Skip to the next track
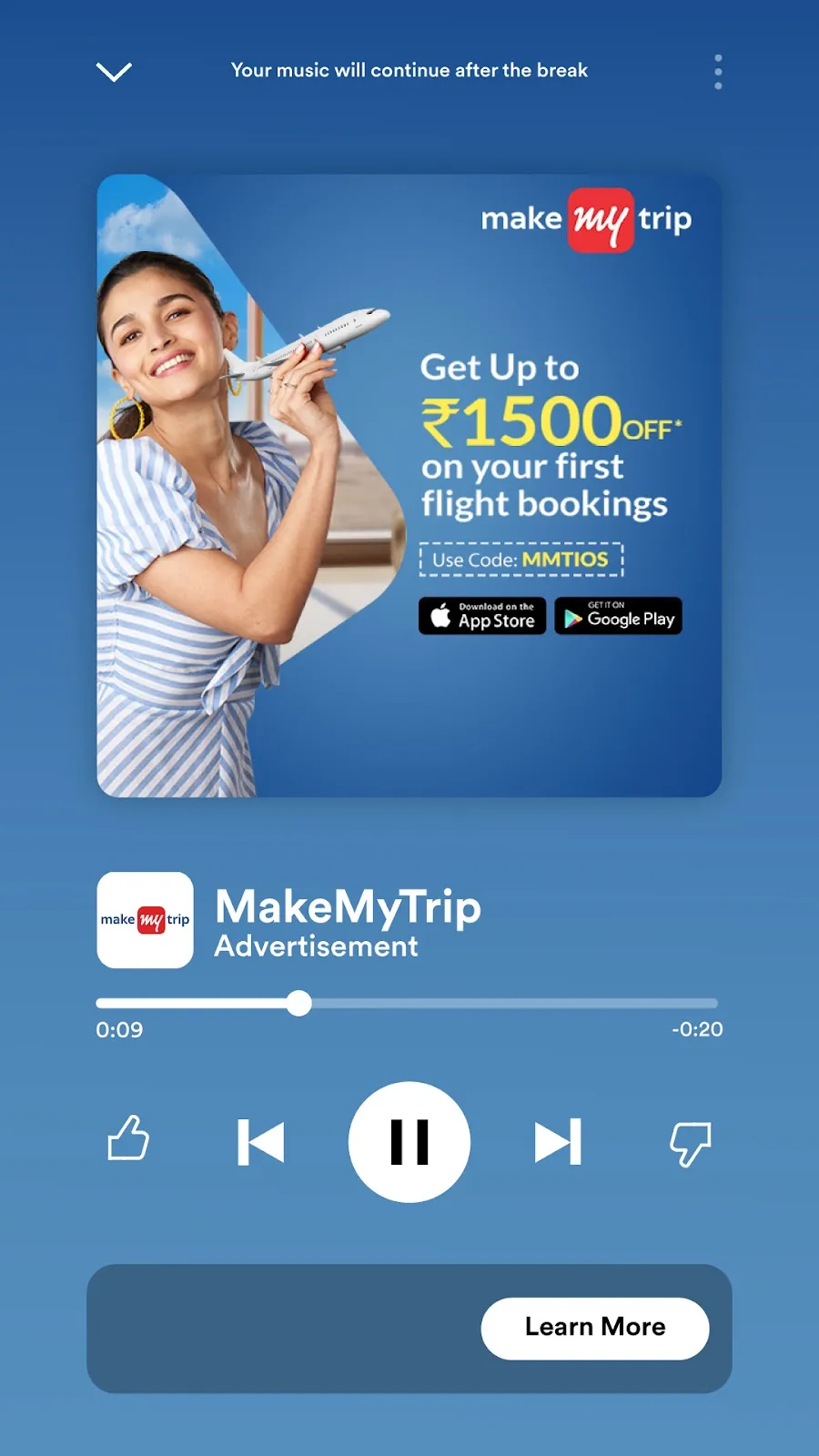Viewport: 819px width, 1456px height. 557,1141
